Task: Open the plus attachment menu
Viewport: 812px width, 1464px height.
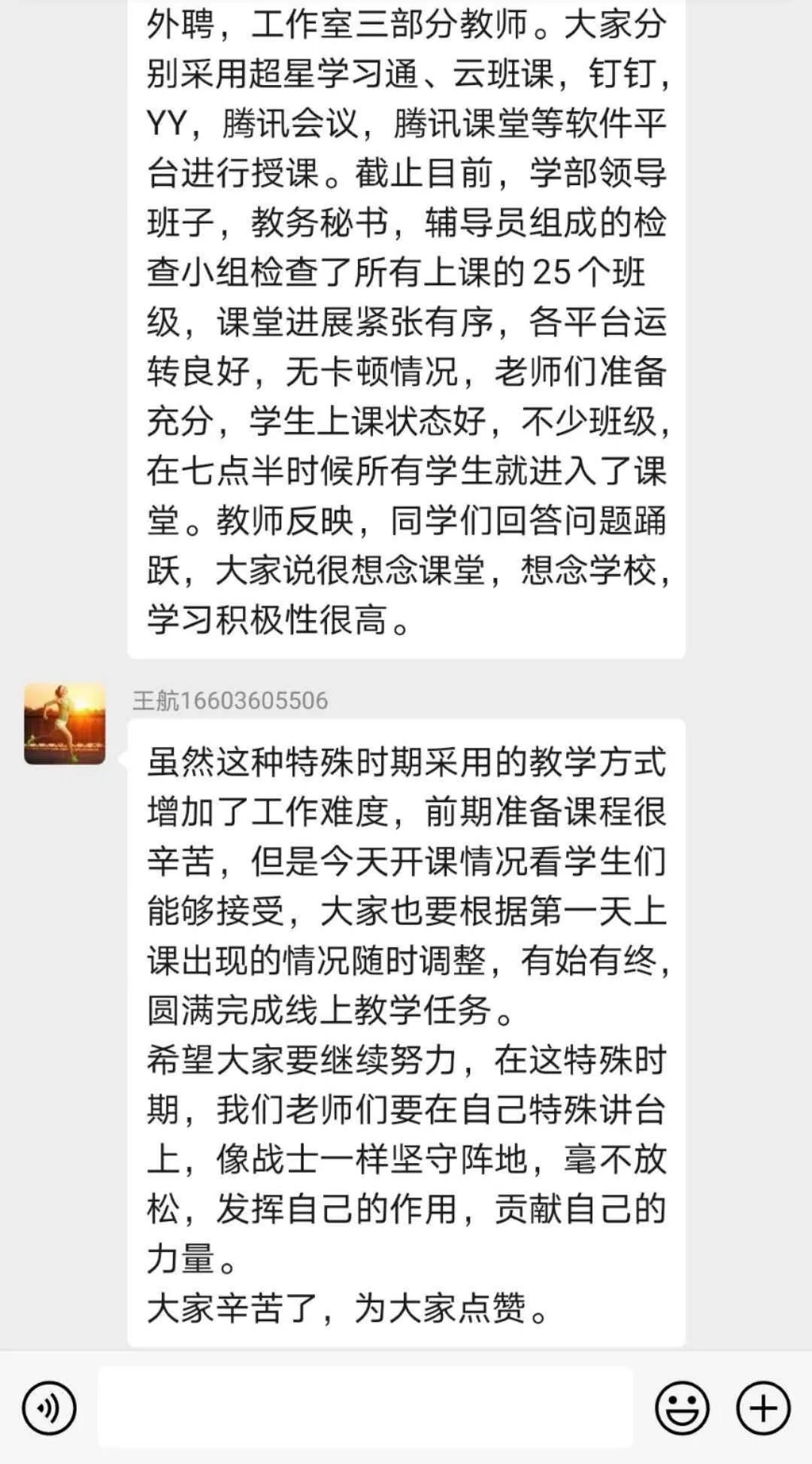Action: coord(763,1408)
